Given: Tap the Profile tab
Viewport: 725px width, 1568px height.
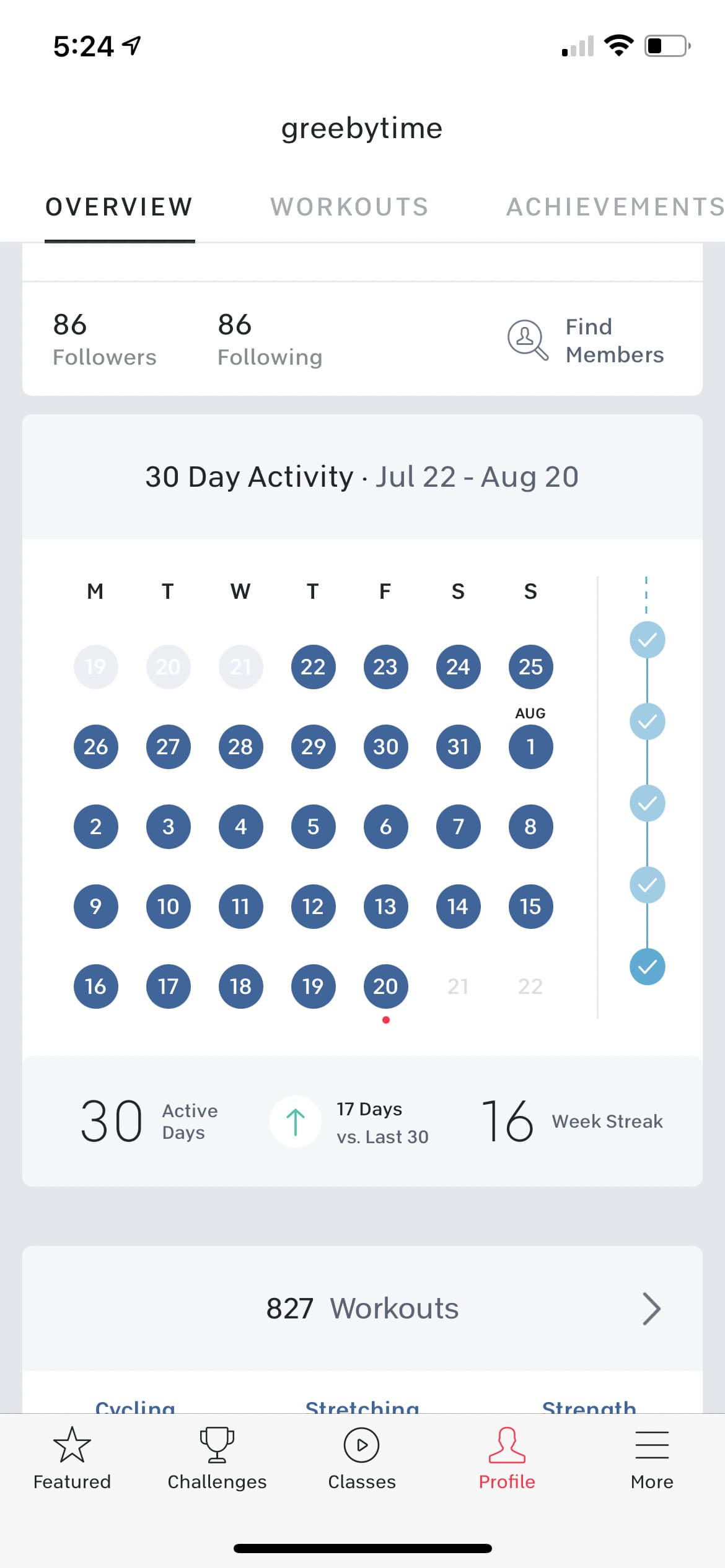Looking at the screenshot, I should [507, 1458].
